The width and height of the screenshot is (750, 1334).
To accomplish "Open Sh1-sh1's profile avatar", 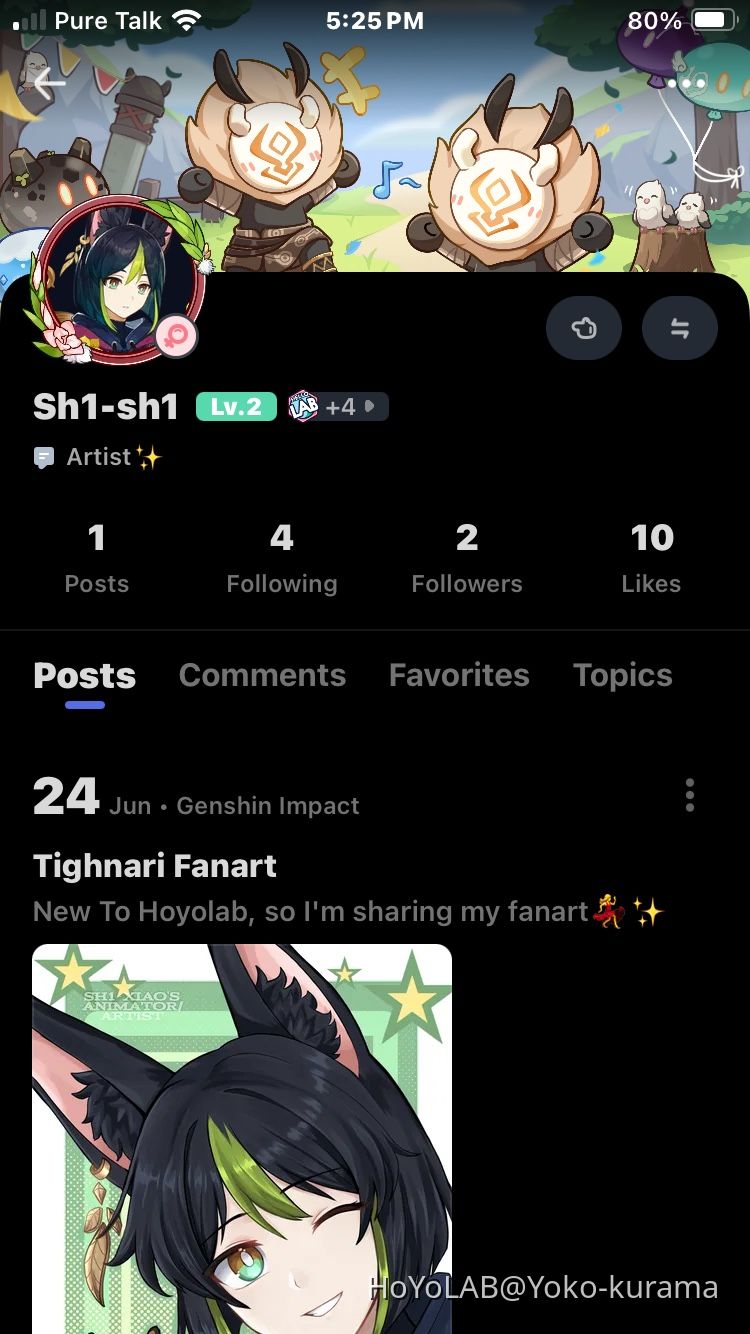I will coord(121,277).
